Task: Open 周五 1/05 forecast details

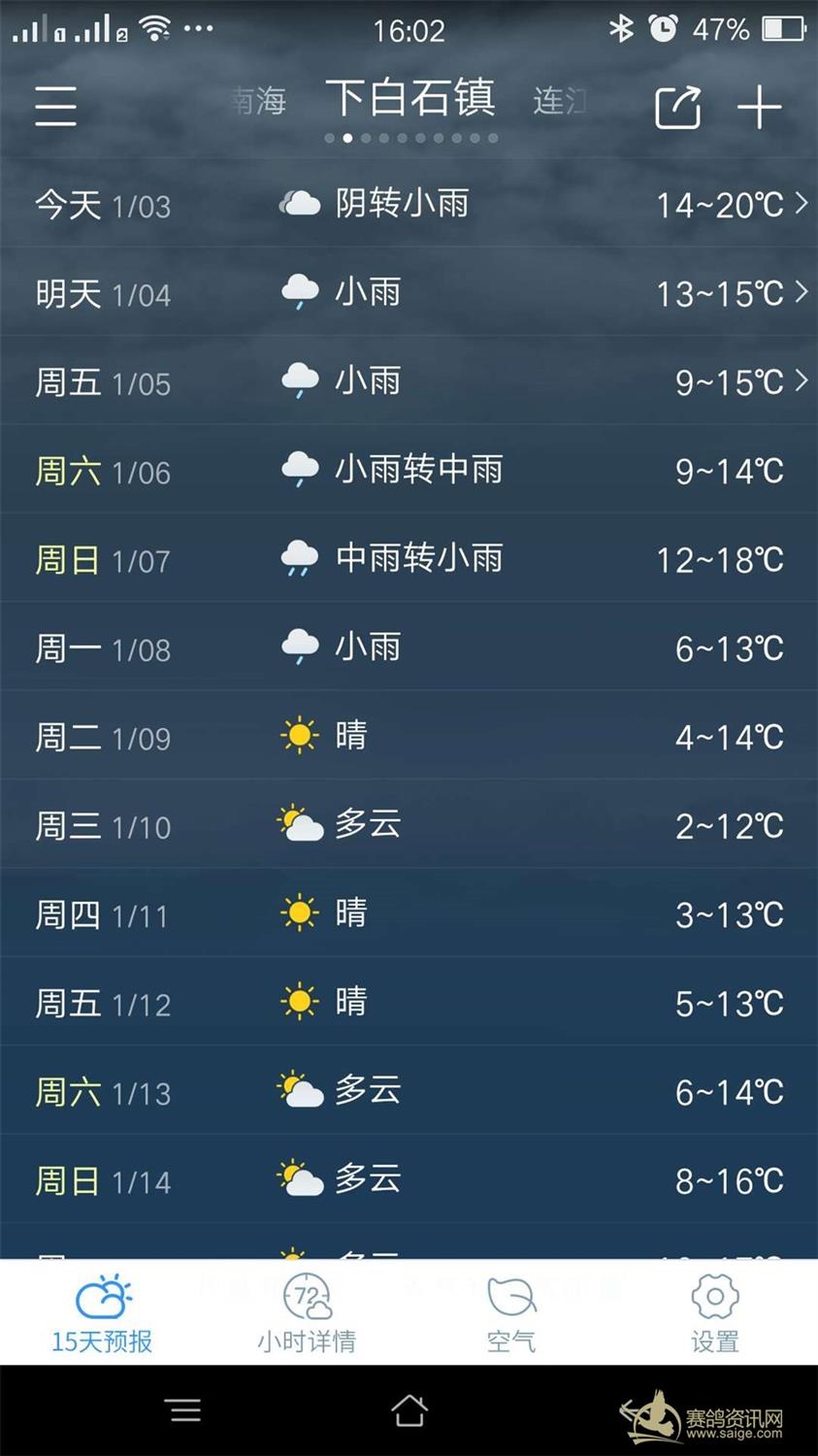Action: 409,381
